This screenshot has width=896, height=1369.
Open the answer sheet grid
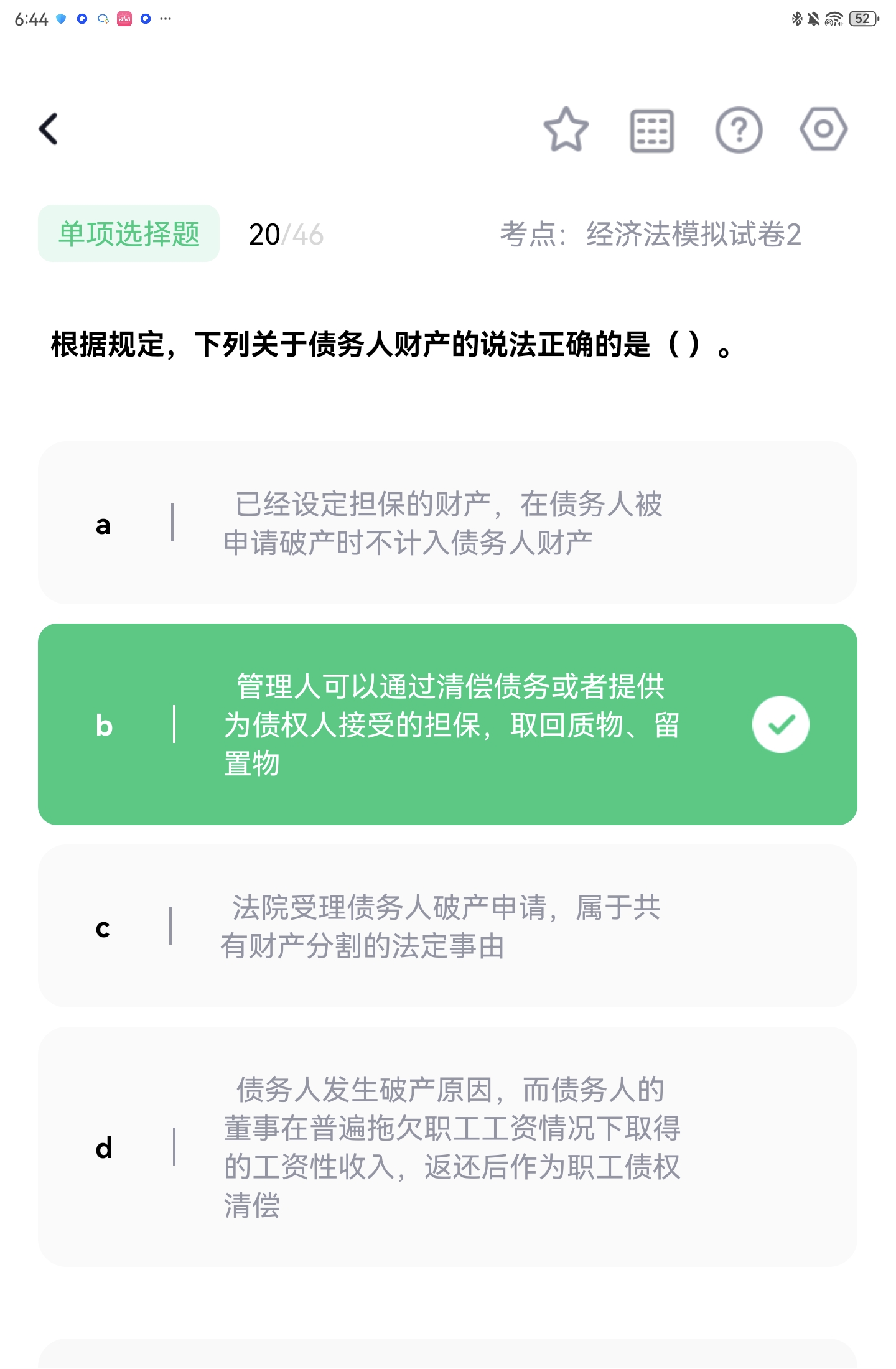pyautogui.click(x=651, y=131)
